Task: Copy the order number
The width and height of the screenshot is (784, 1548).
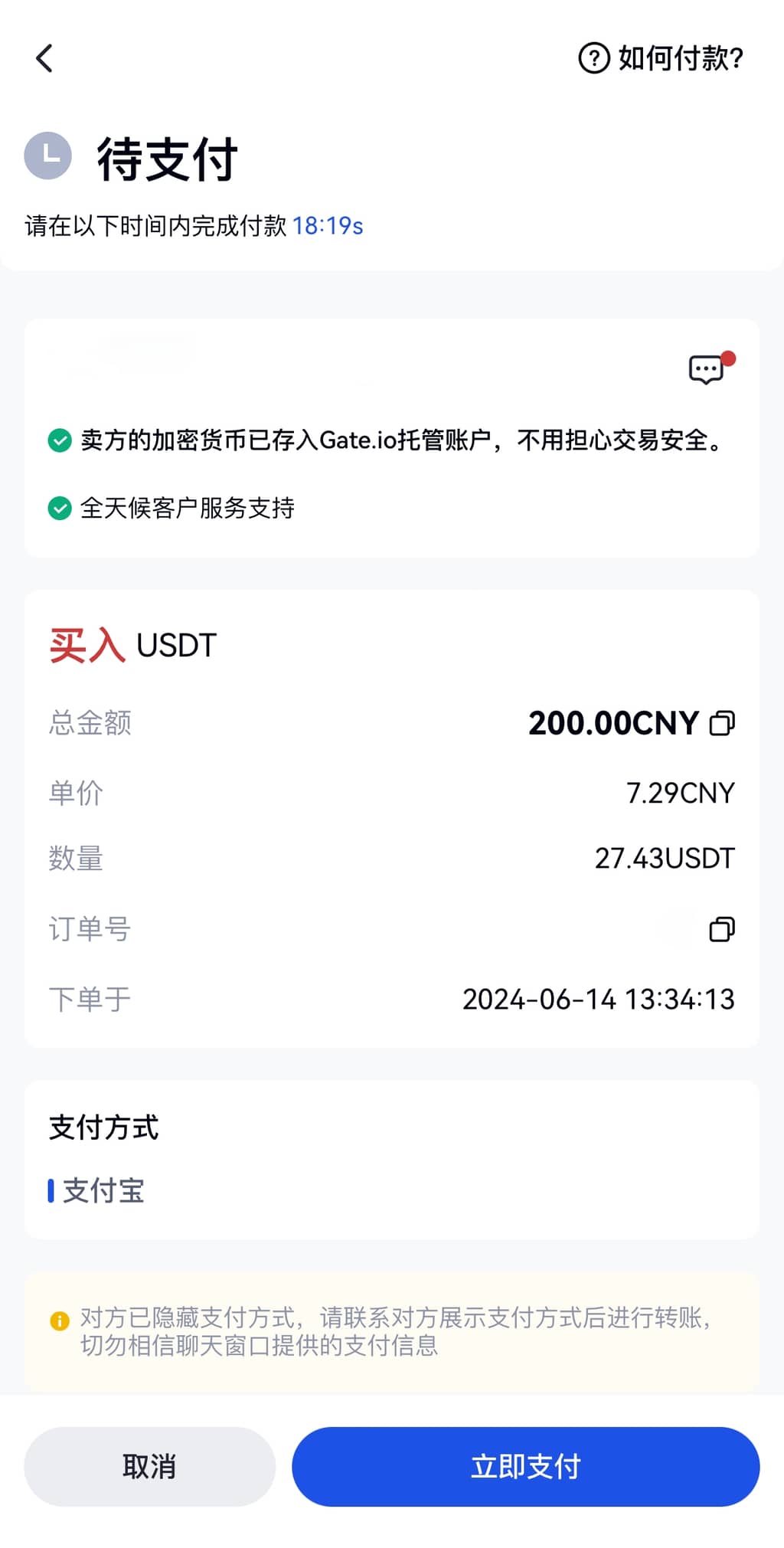Action: click(x=722, y=929)
